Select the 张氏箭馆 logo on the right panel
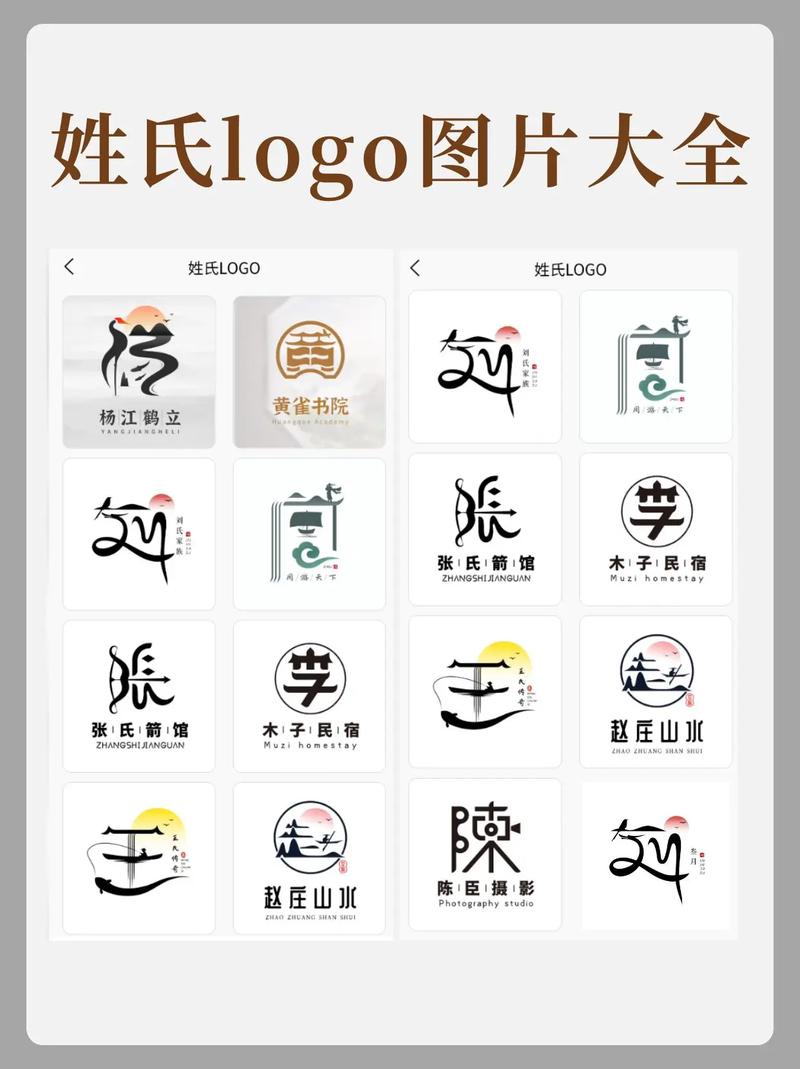 (484, 528)
